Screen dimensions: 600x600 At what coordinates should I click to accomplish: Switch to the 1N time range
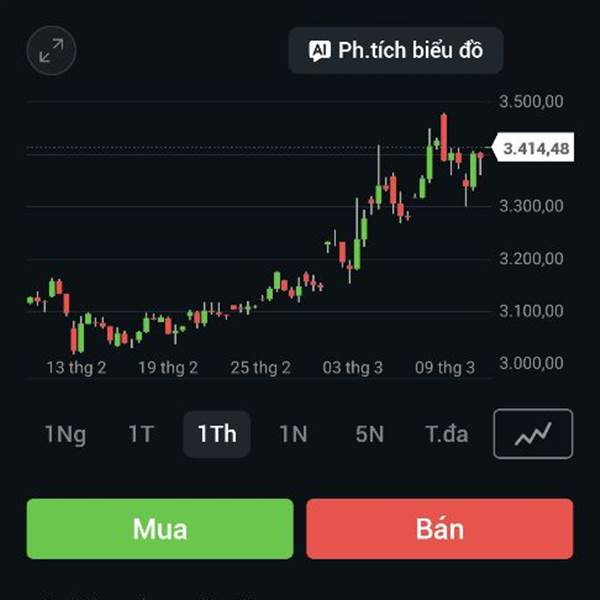coord(293,434)
